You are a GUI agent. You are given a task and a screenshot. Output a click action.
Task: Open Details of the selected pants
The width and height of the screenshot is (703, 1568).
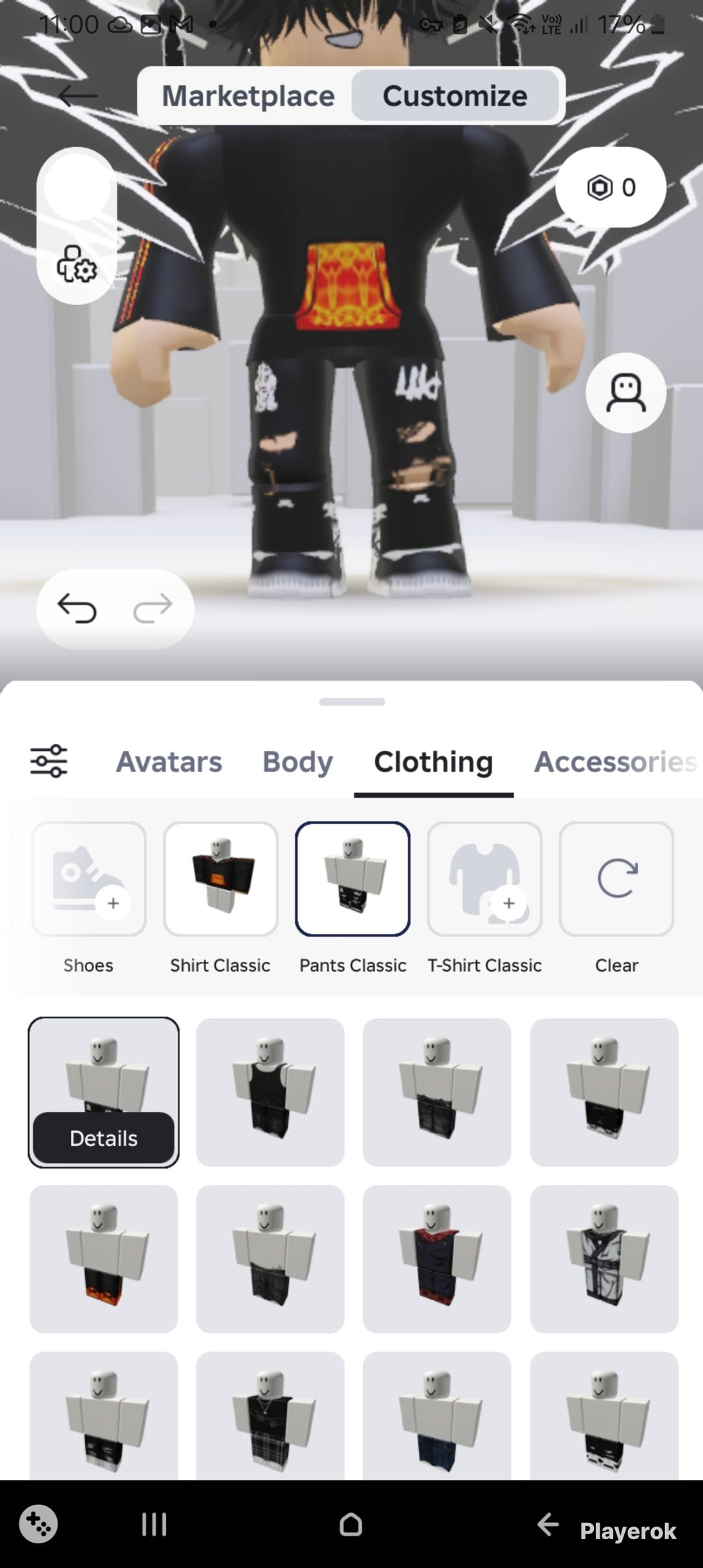pos(103,1138)
